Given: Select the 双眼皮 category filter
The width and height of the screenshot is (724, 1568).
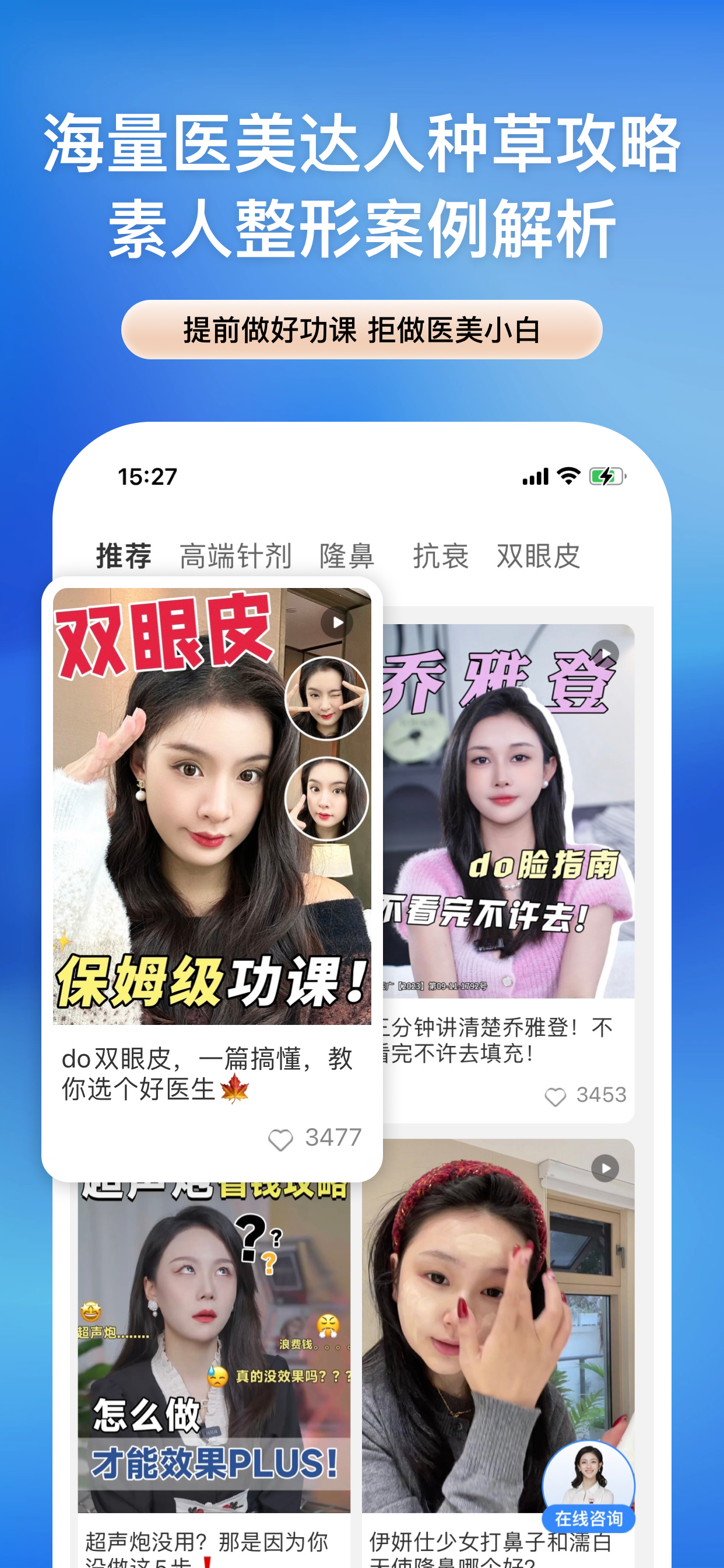Looking at the screenshot, I should point(538,555).
